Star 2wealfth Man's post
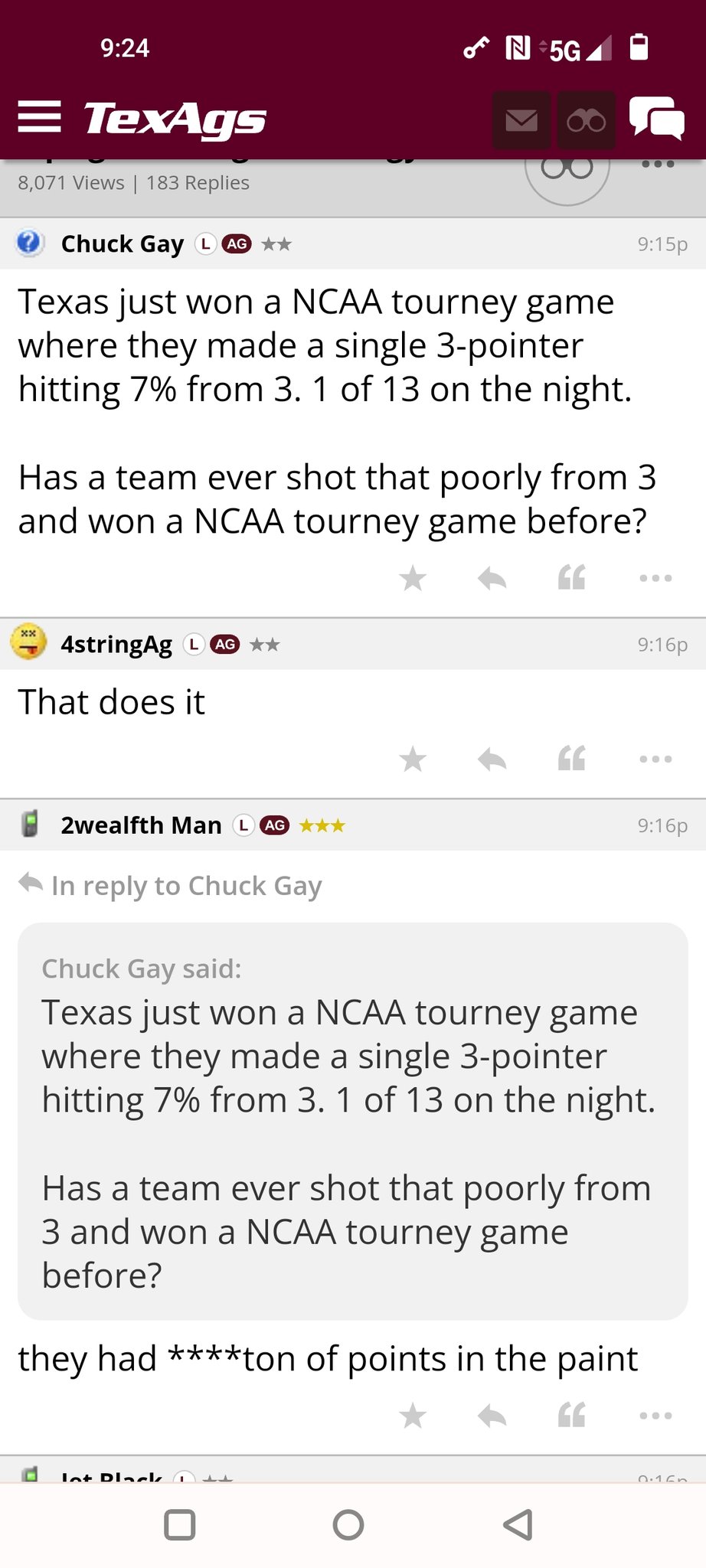Viewport: 706px width, 1568px height. click(x=413, y=1416)
